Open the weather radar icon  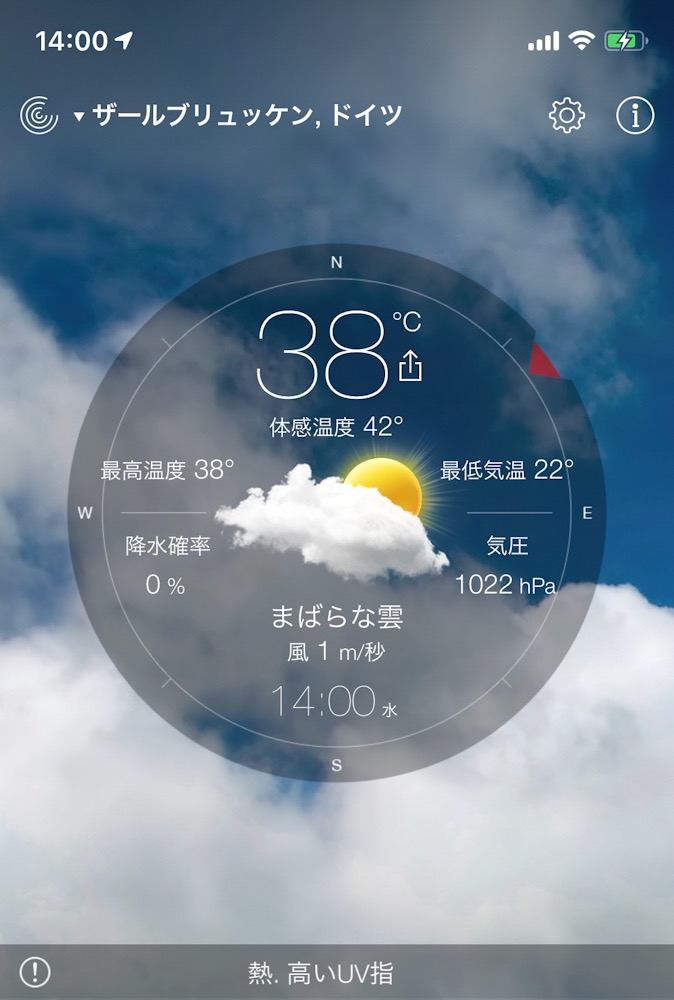(x=39, y=115)
